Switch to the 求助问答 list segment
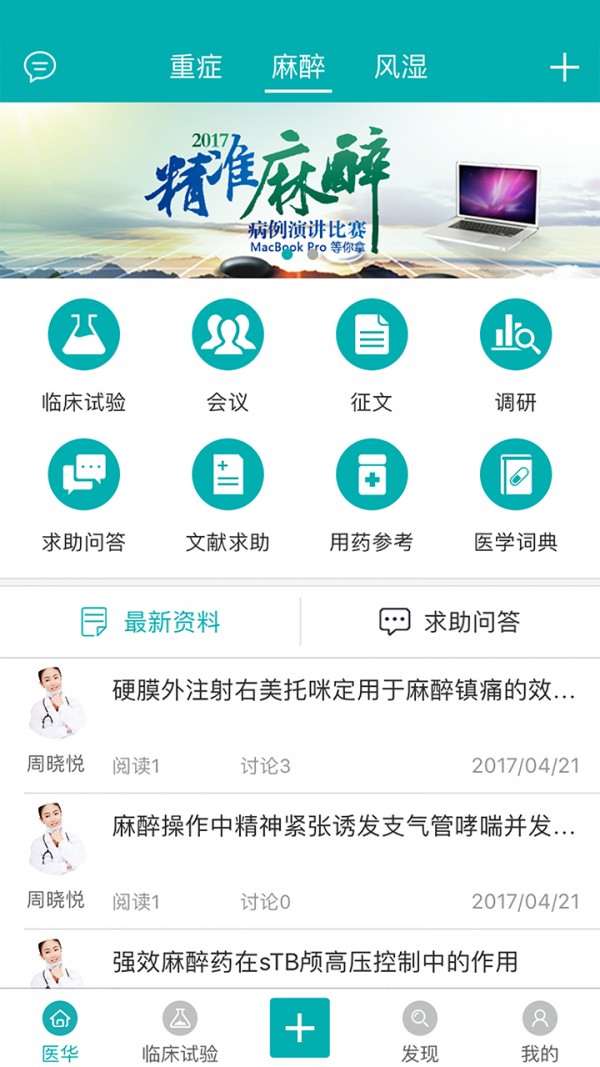This screenshot has width=600, height=1067. click(x=450, y=622)
